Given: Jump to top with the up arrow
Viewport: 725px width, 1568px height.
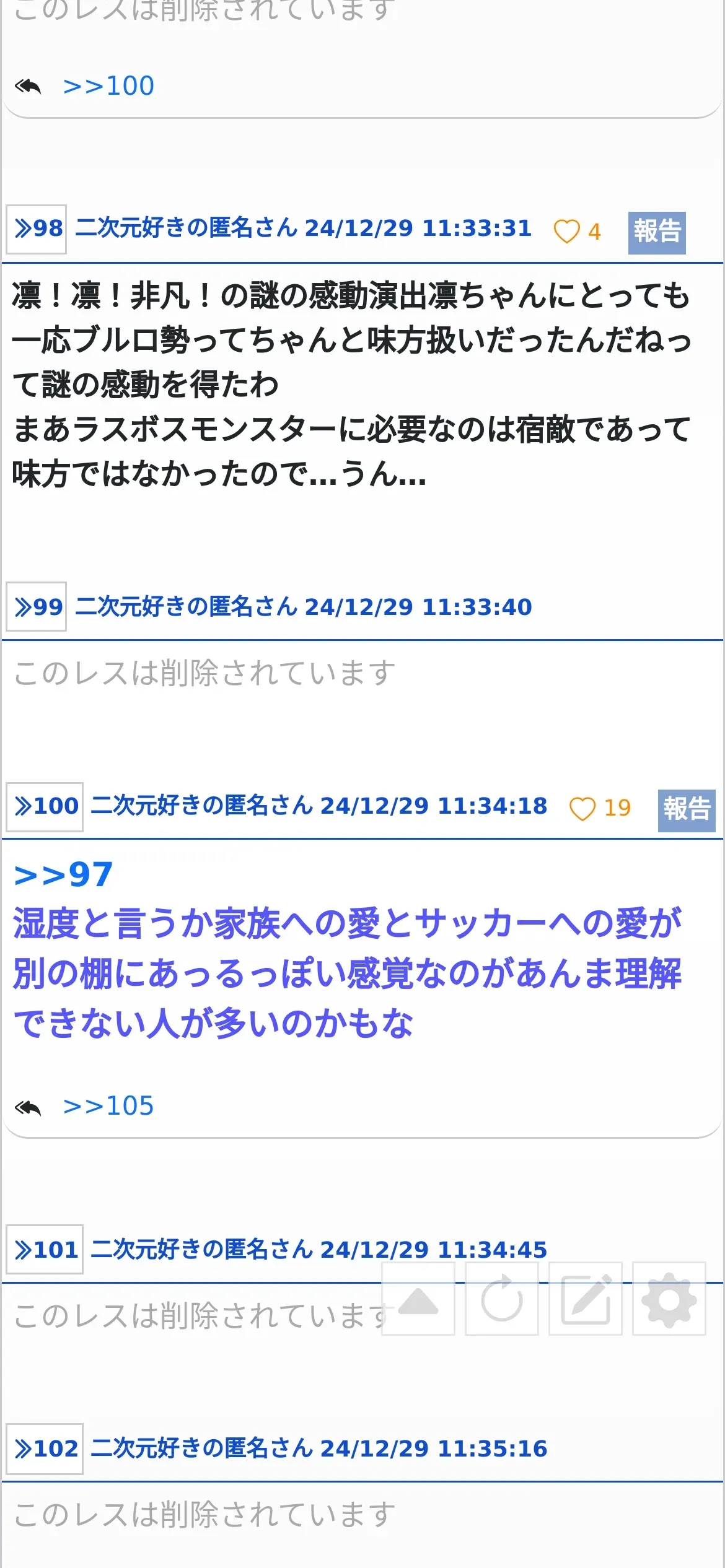Looking at the screenshot, I should [x=418, y=1299].
